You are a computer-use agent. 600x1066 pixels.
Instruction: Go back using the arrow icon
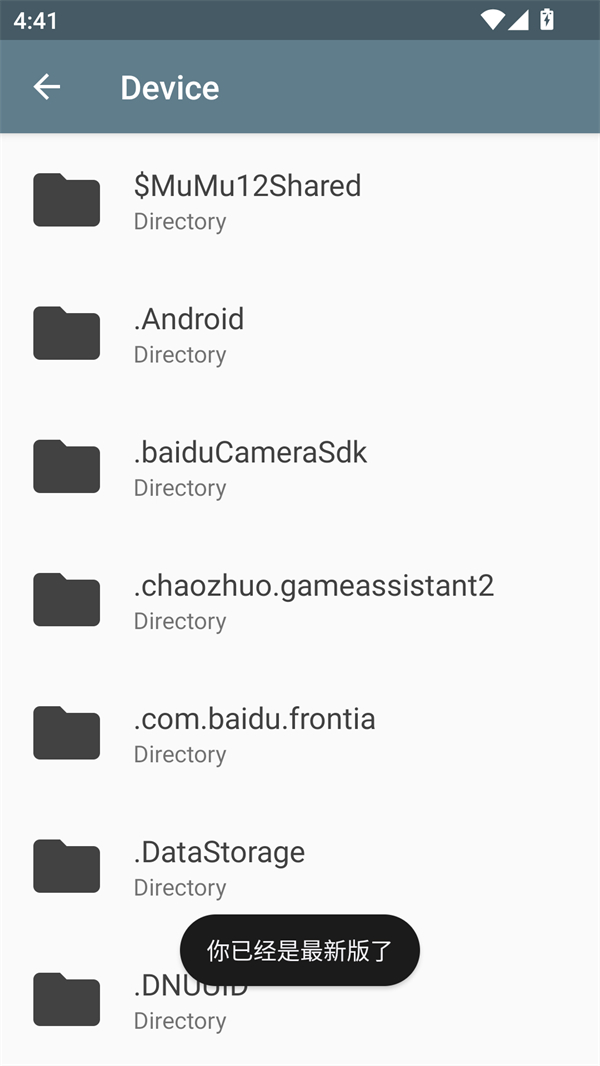[47, 87]
